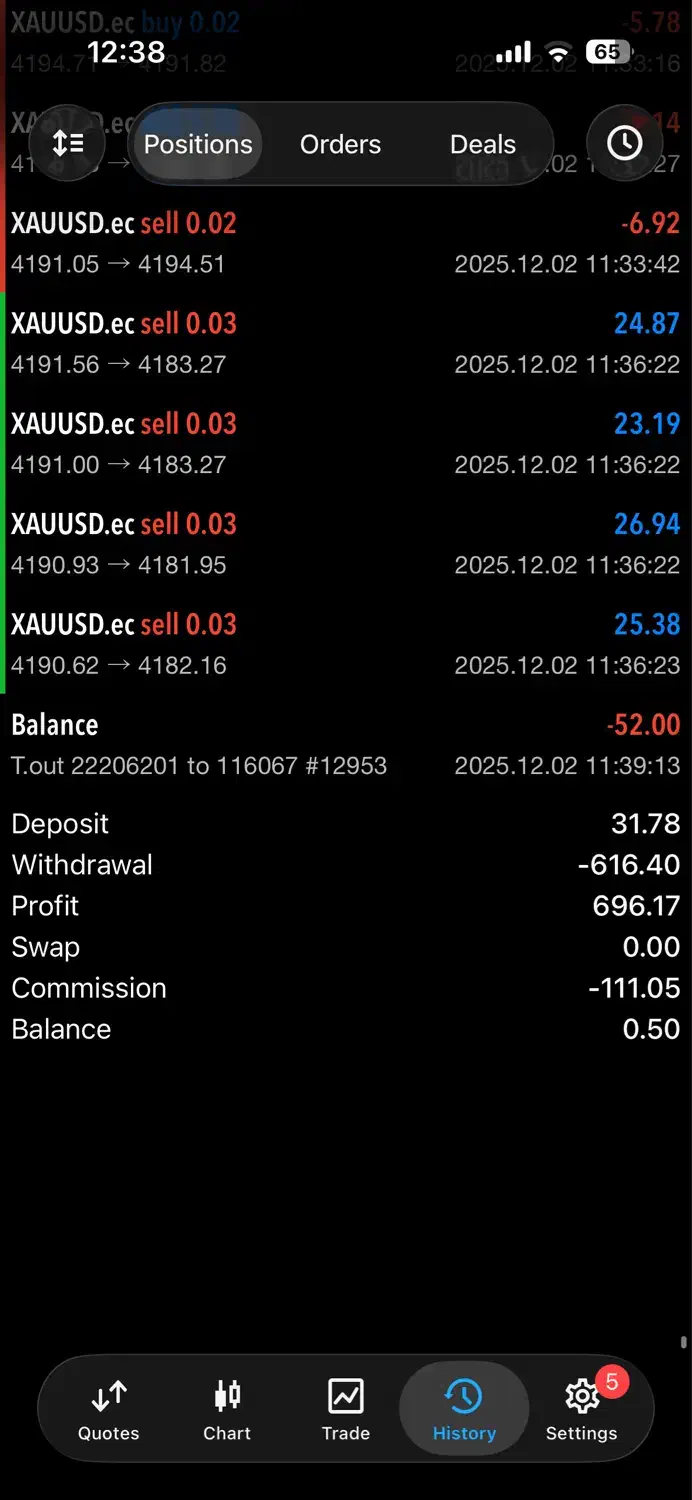Screen dimensions: 692x1500
Task: Expand the position with 26.94 profit
Action: [x=346, y=543]
